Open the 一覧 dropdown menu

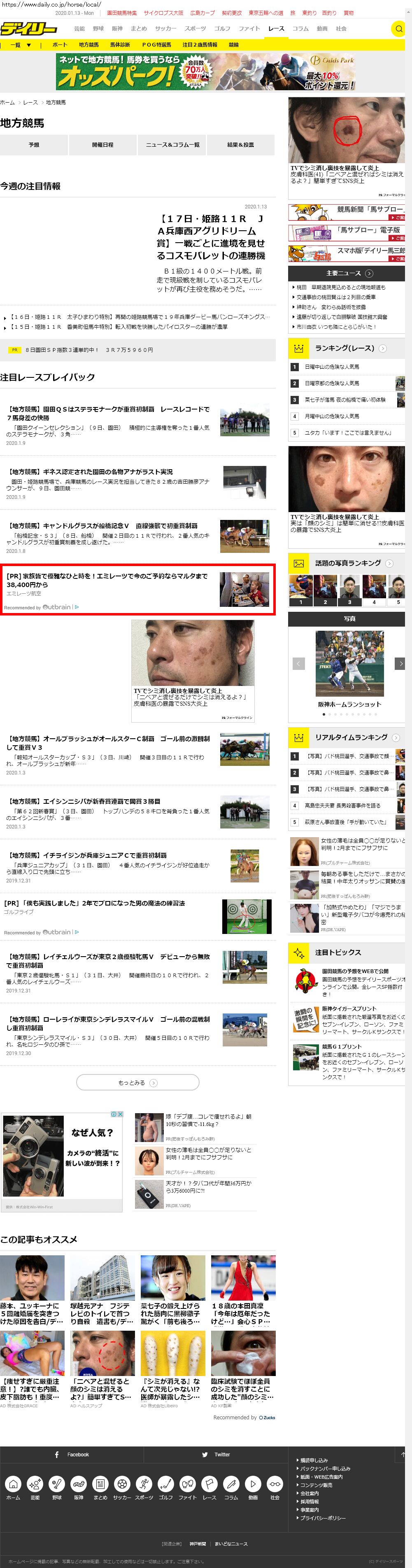[x=20, y=44]
